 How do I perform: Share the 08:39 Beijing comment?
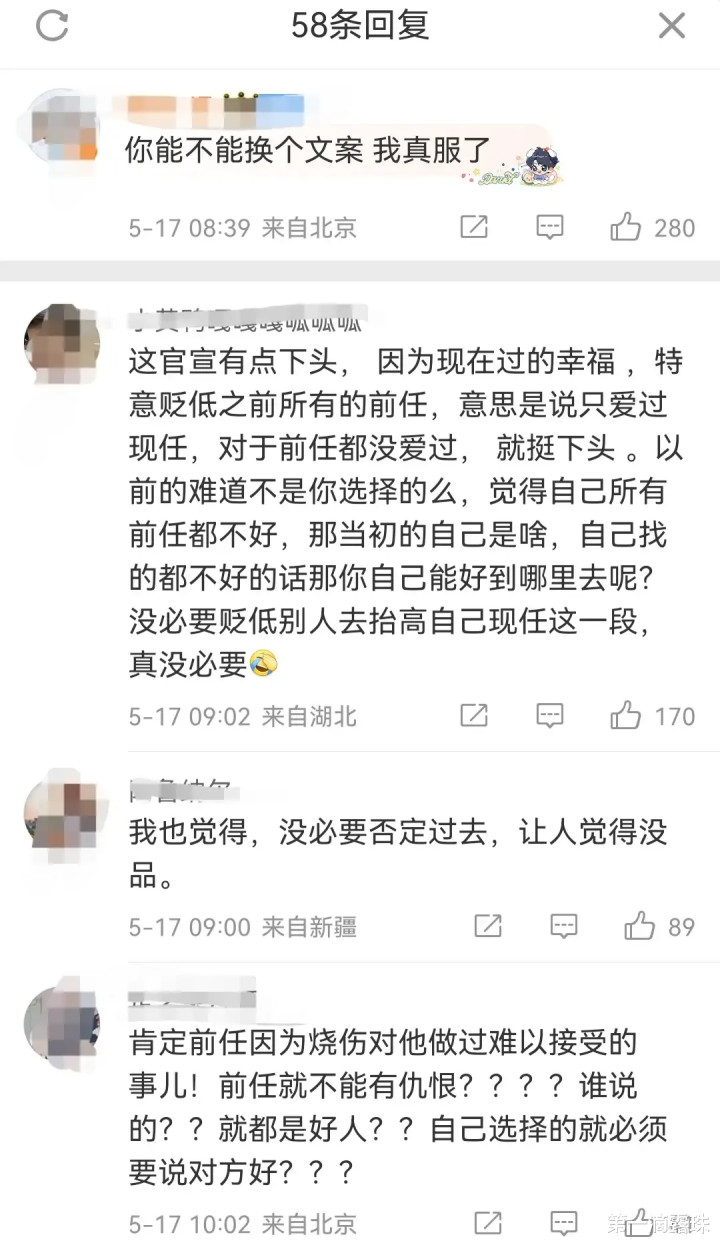tap(474, 228)
